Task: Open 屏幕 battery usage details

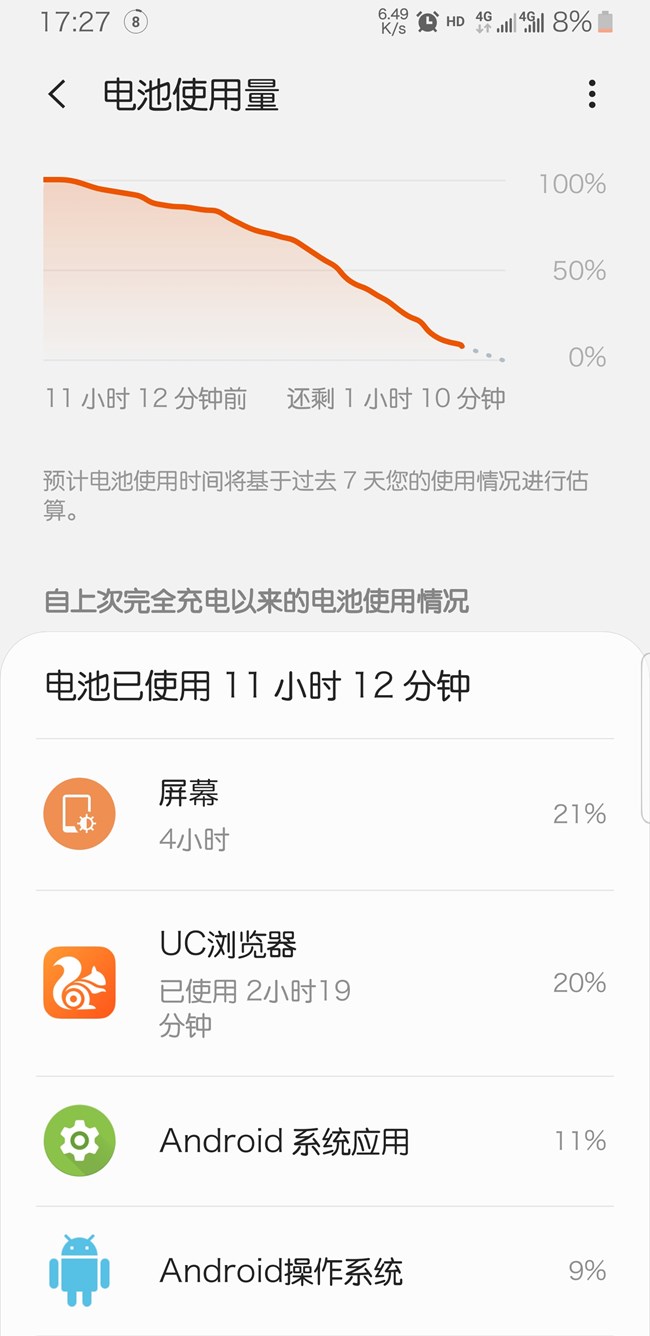Action: tap(324, 815)
